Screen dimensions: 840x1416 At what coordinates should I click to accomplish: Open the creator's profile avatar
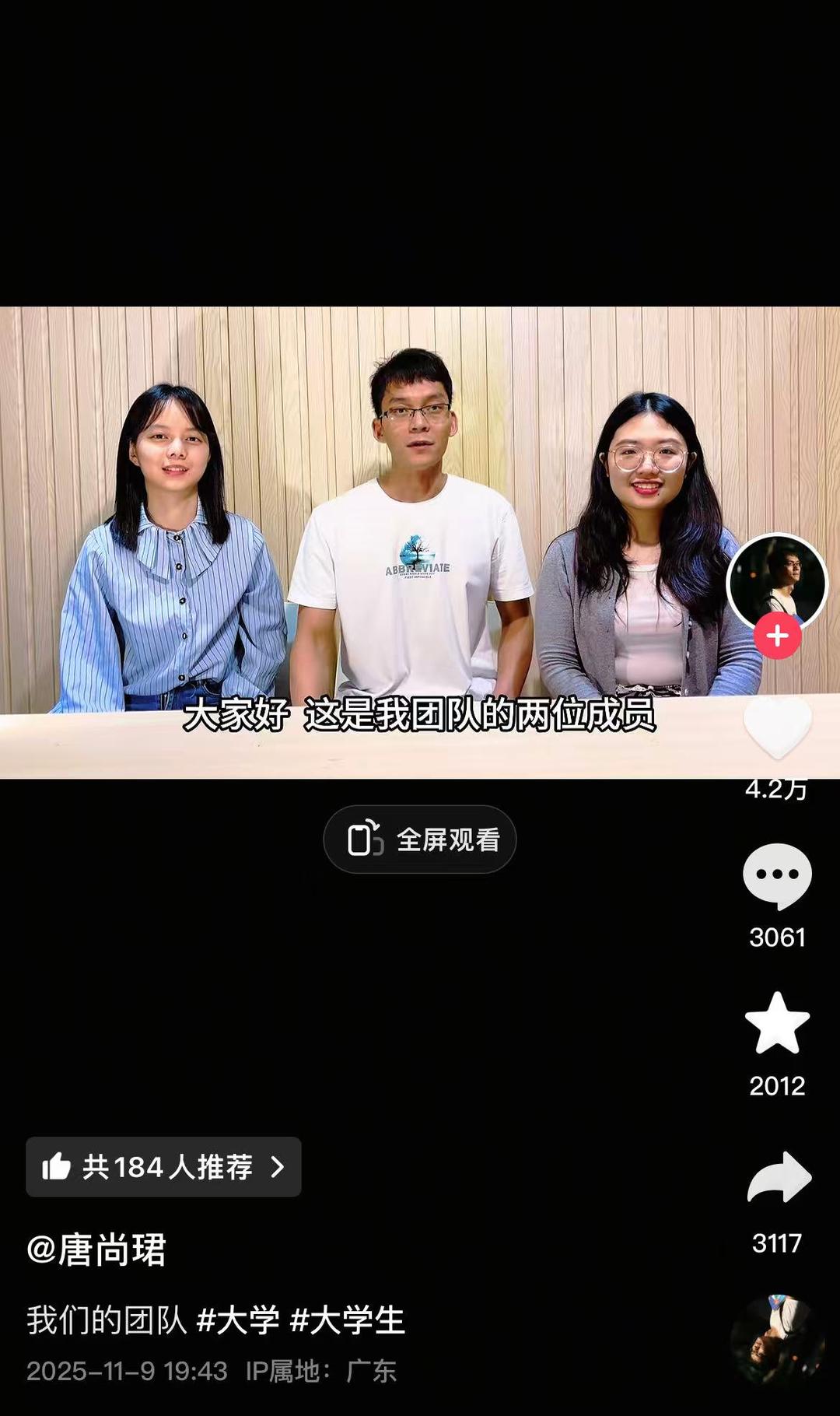pyautogui.click(x=777, y=580)
